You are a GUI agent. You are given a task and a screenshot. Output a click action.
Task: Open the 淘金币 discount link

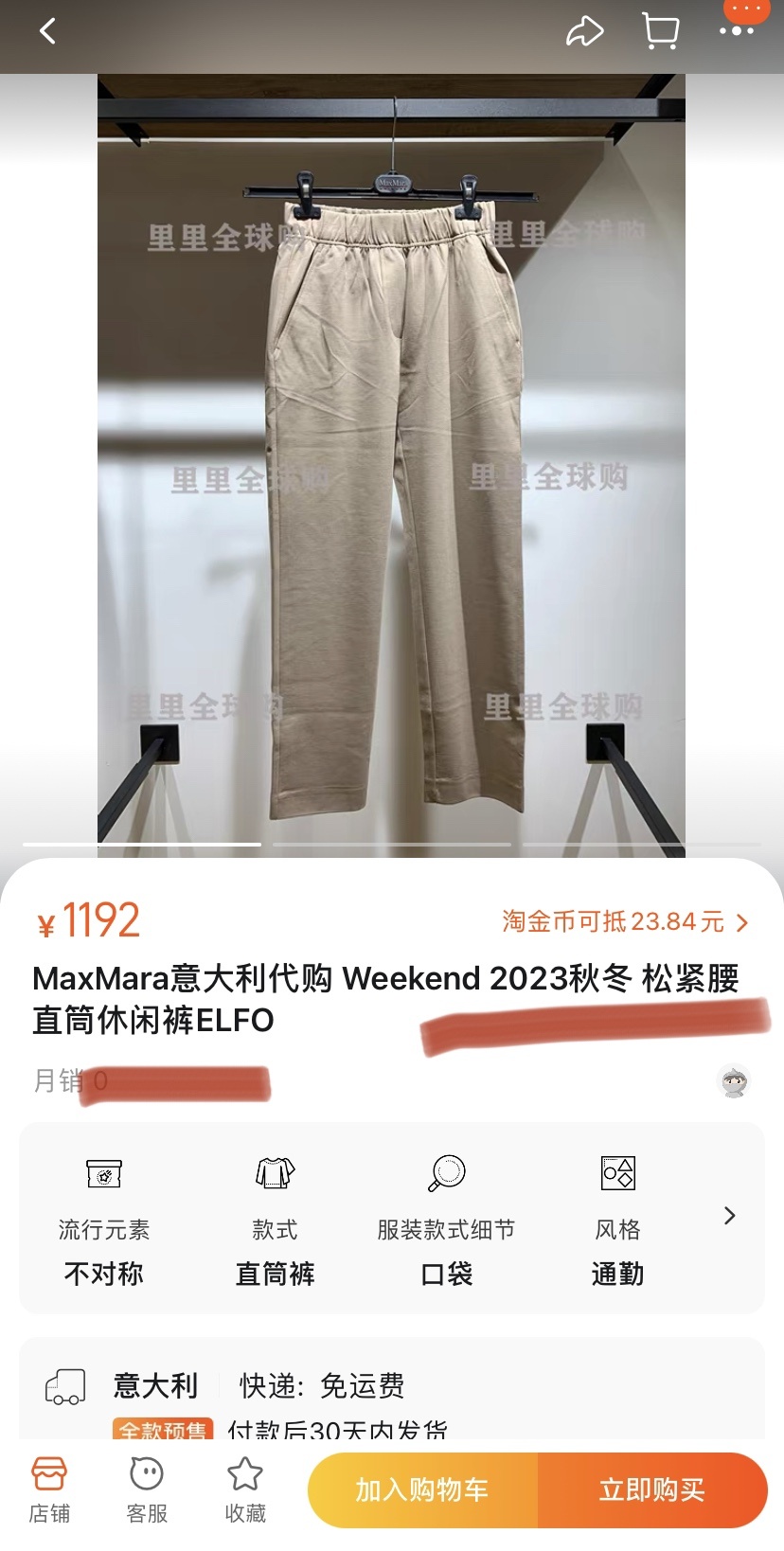coord(625,921)
